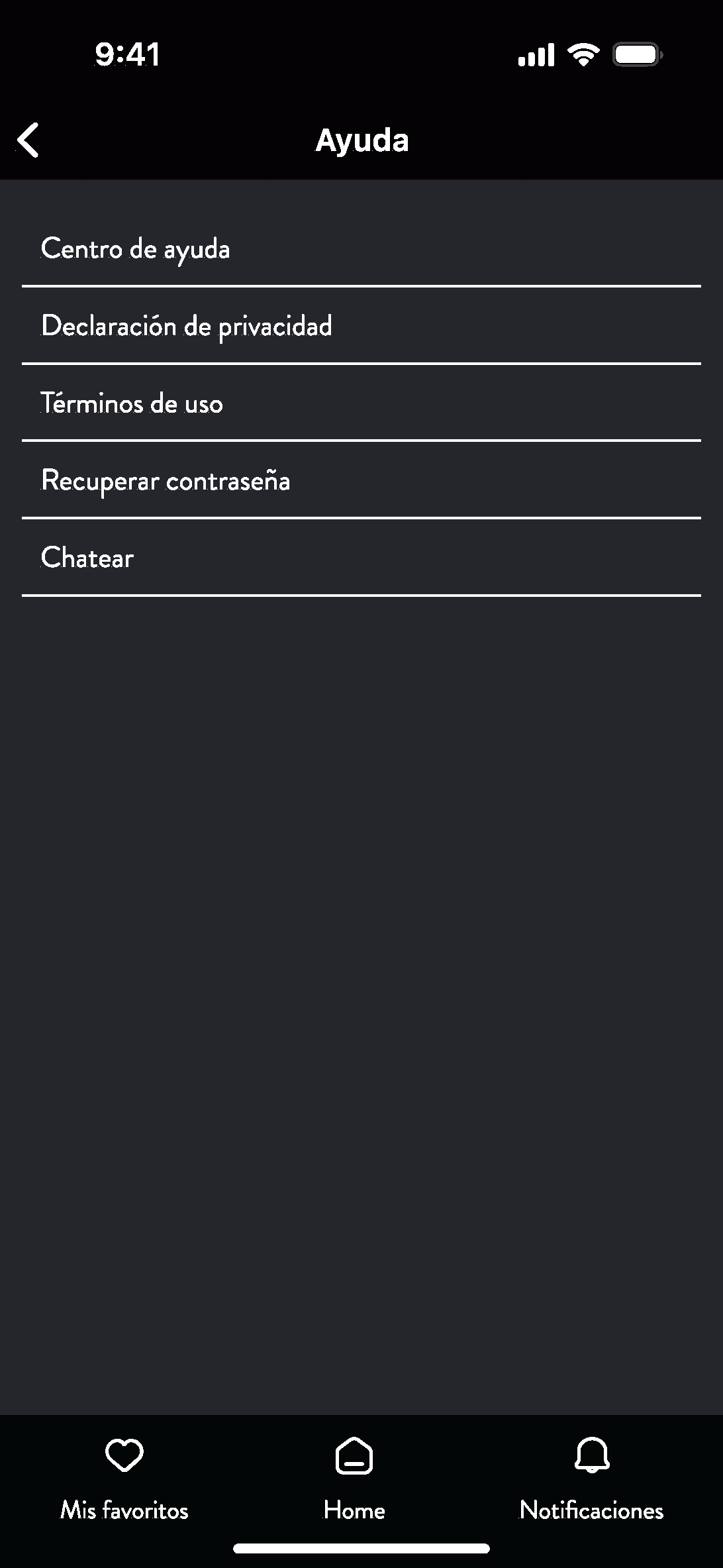
Task: Select Recuperar contraseña
Action: point(361,480)
